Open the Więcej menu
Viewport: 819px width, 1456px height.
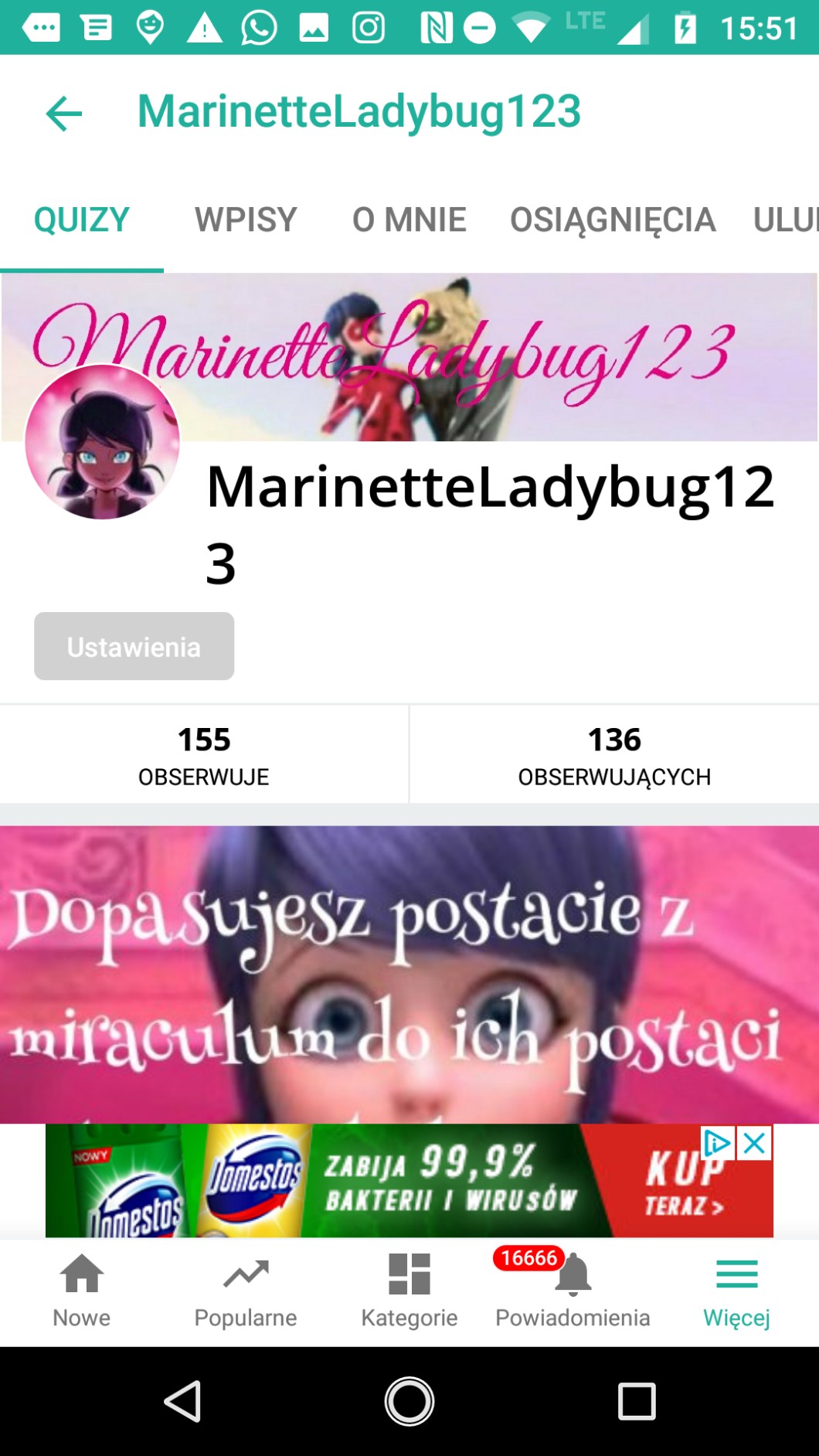[736, 1291]
